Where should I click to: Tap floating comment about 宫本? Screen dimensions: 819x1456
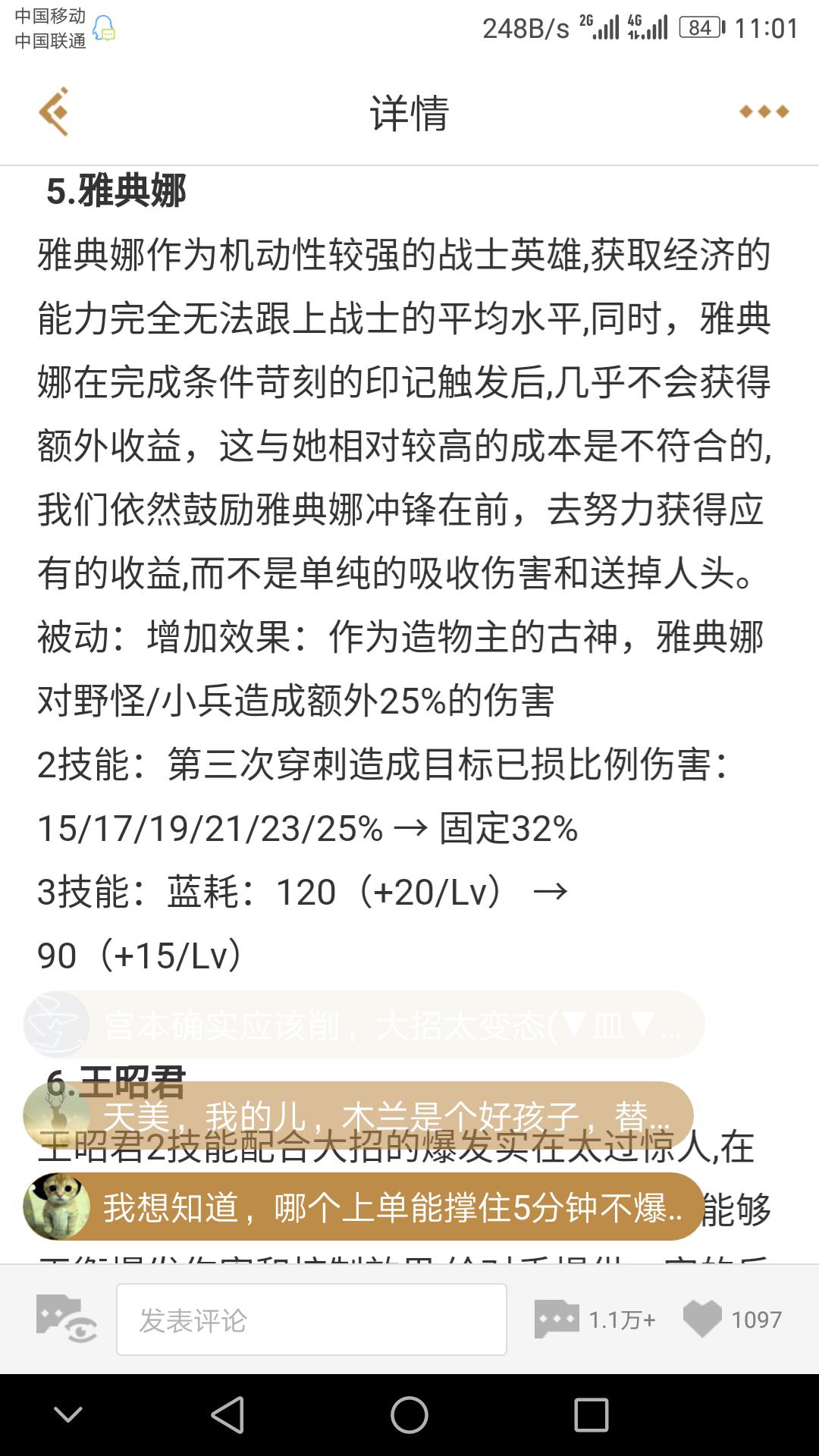coord(394,1022)
